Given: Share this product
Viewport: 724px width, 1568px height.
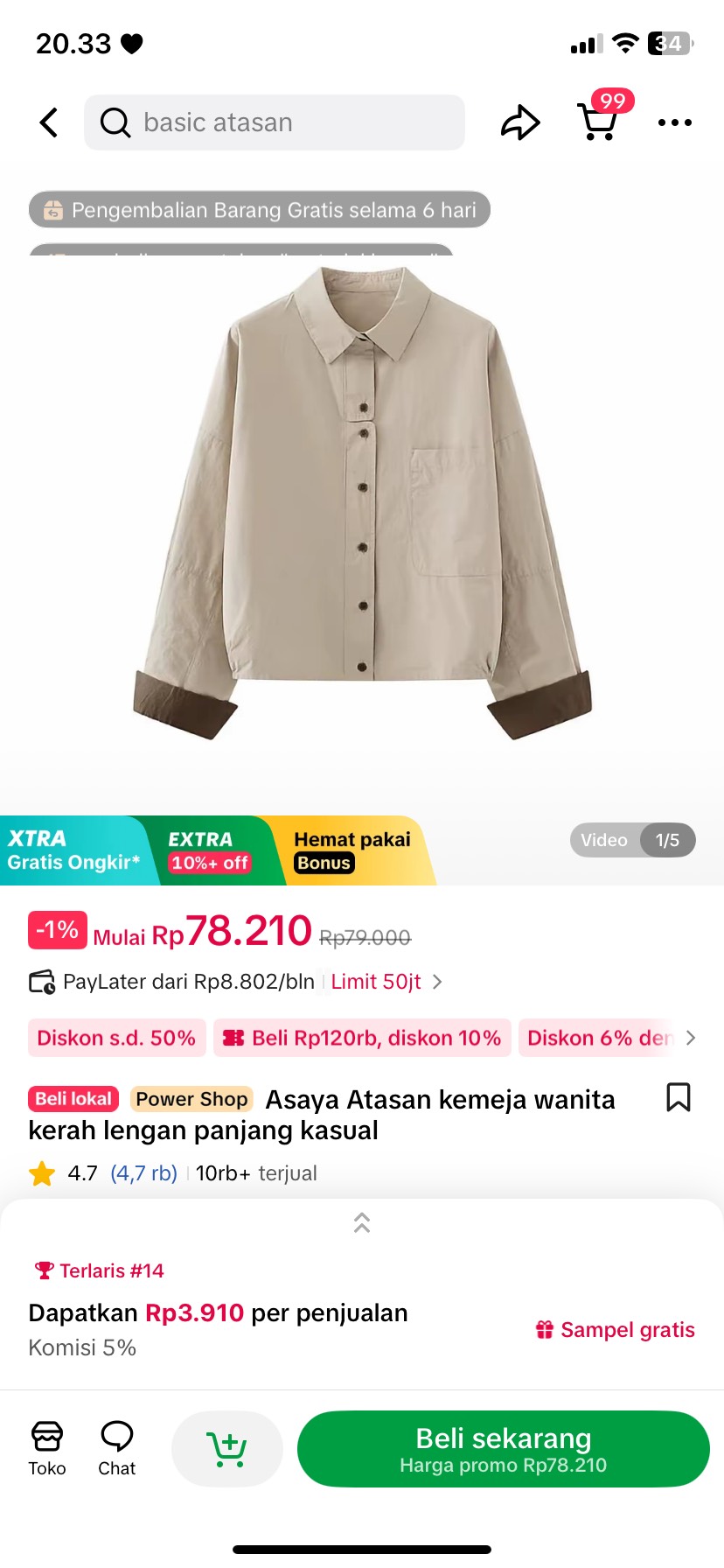Looking at the screenshot, I should pos(520,122).
